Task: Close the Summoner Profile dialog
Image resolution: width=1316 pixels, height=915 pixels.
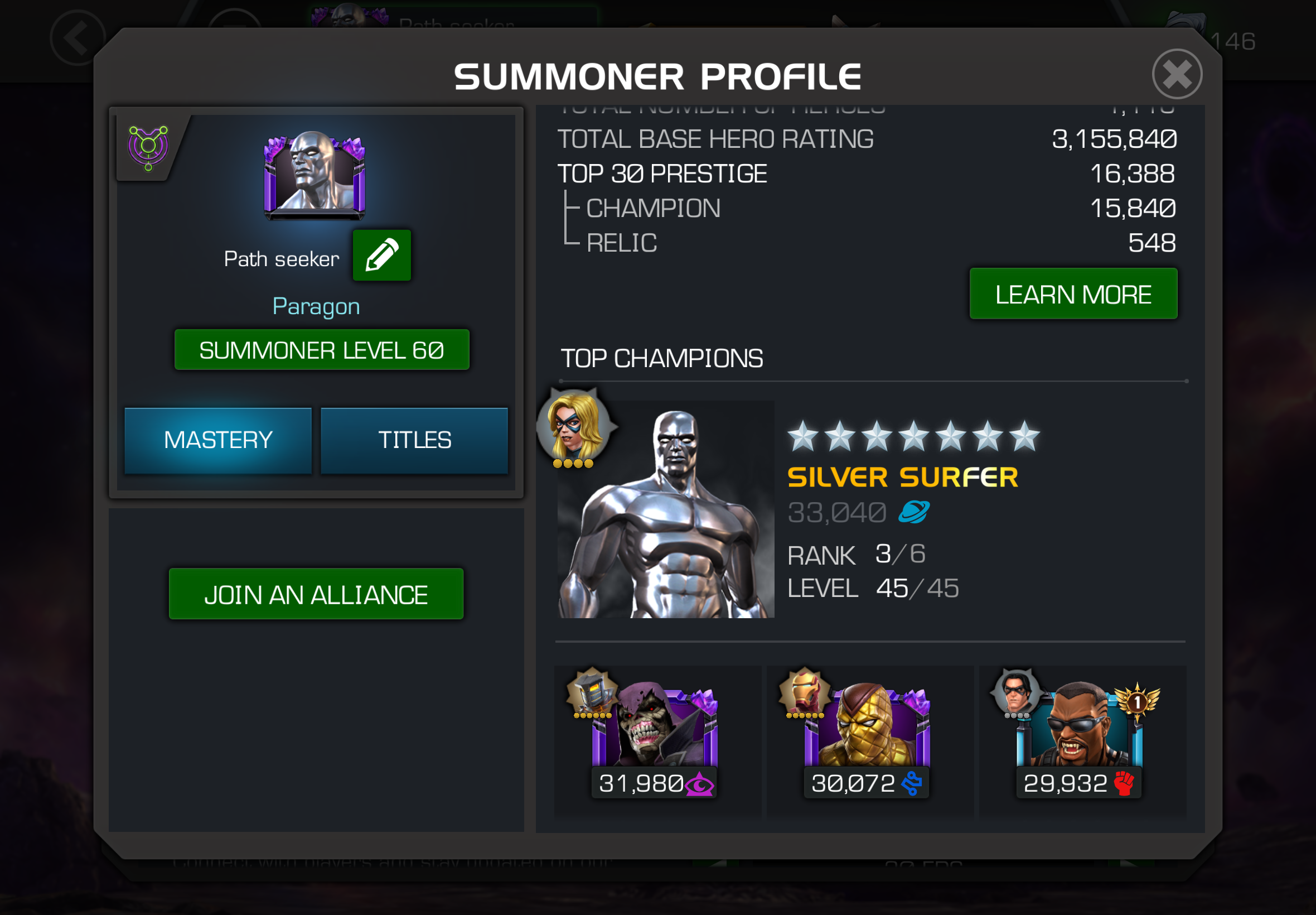Action: pyautogui.click(x=1176, y=74)
